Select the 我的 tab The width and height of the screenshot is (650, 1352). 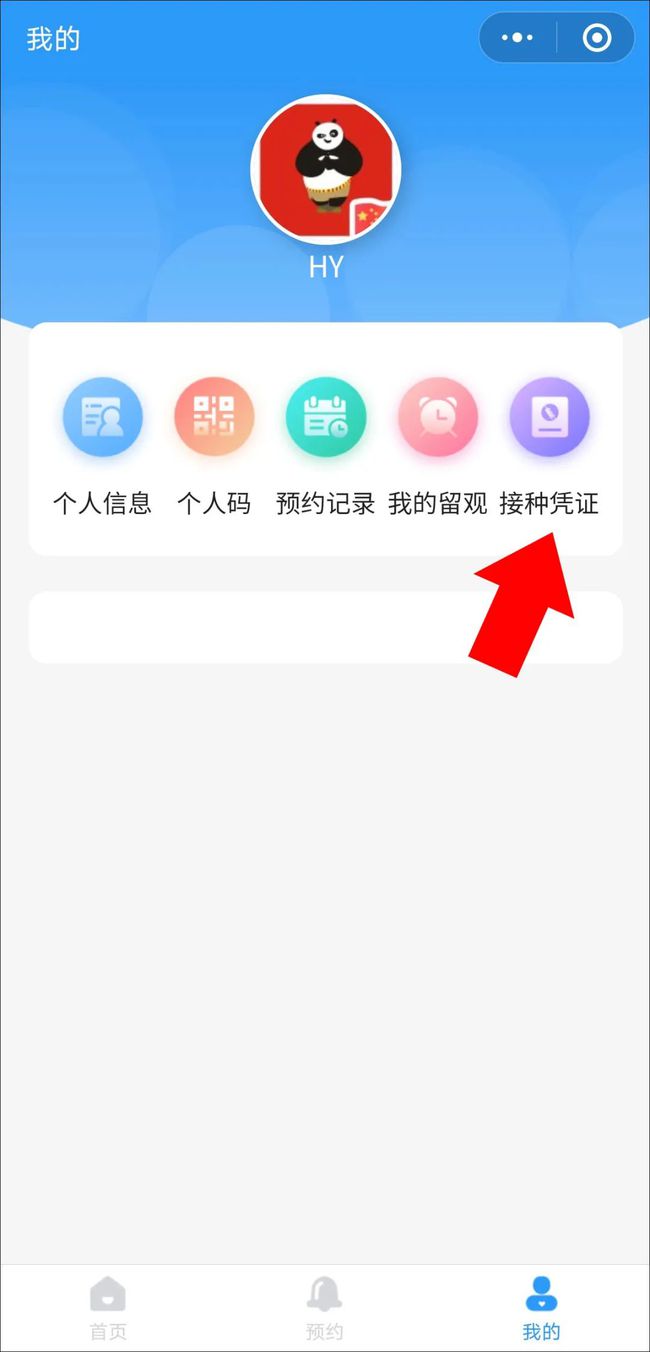541,1307
